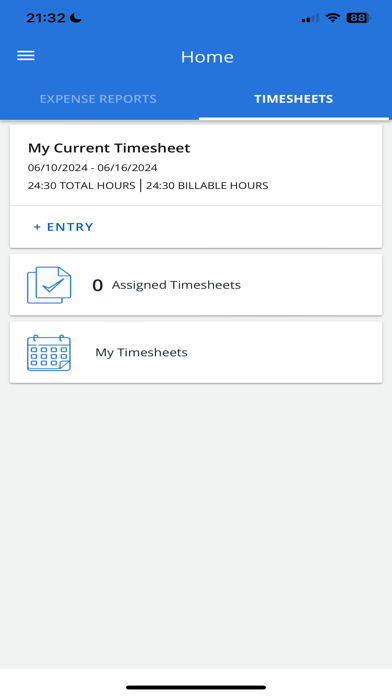Select the Timesheets tab

click(293, 99)
